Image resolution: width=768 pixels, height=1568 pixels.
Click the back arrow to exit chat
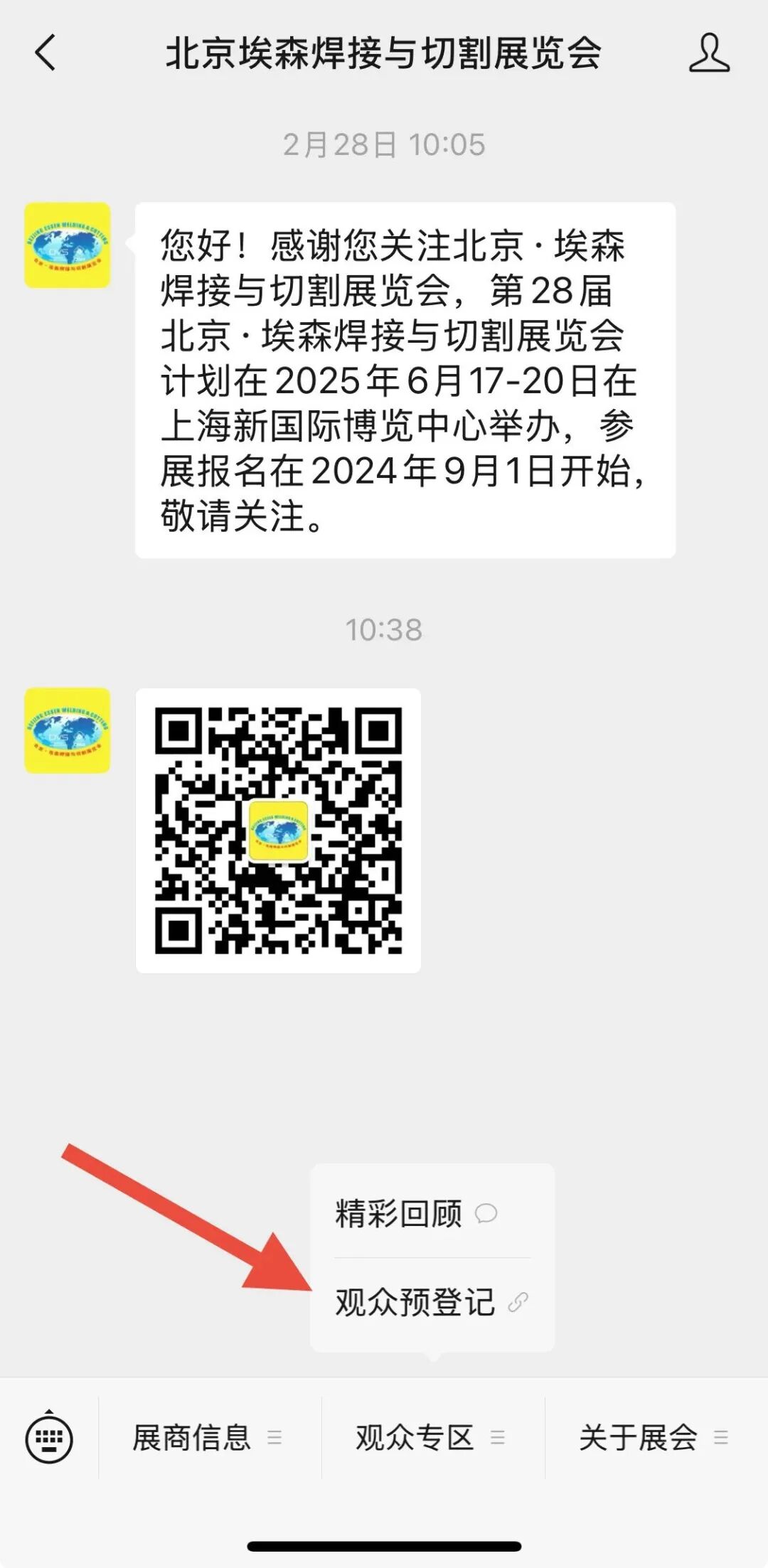tap(45, 53)
